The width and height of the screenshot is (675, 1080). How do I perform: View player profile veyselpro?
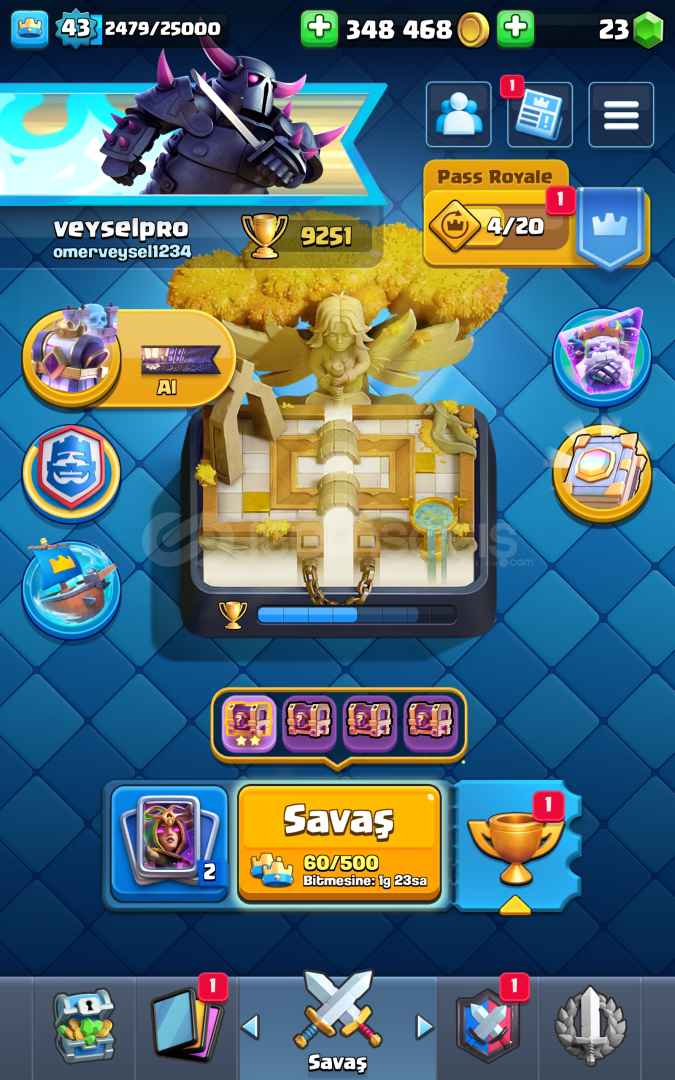pyautogui.click(x=122, y=238)
